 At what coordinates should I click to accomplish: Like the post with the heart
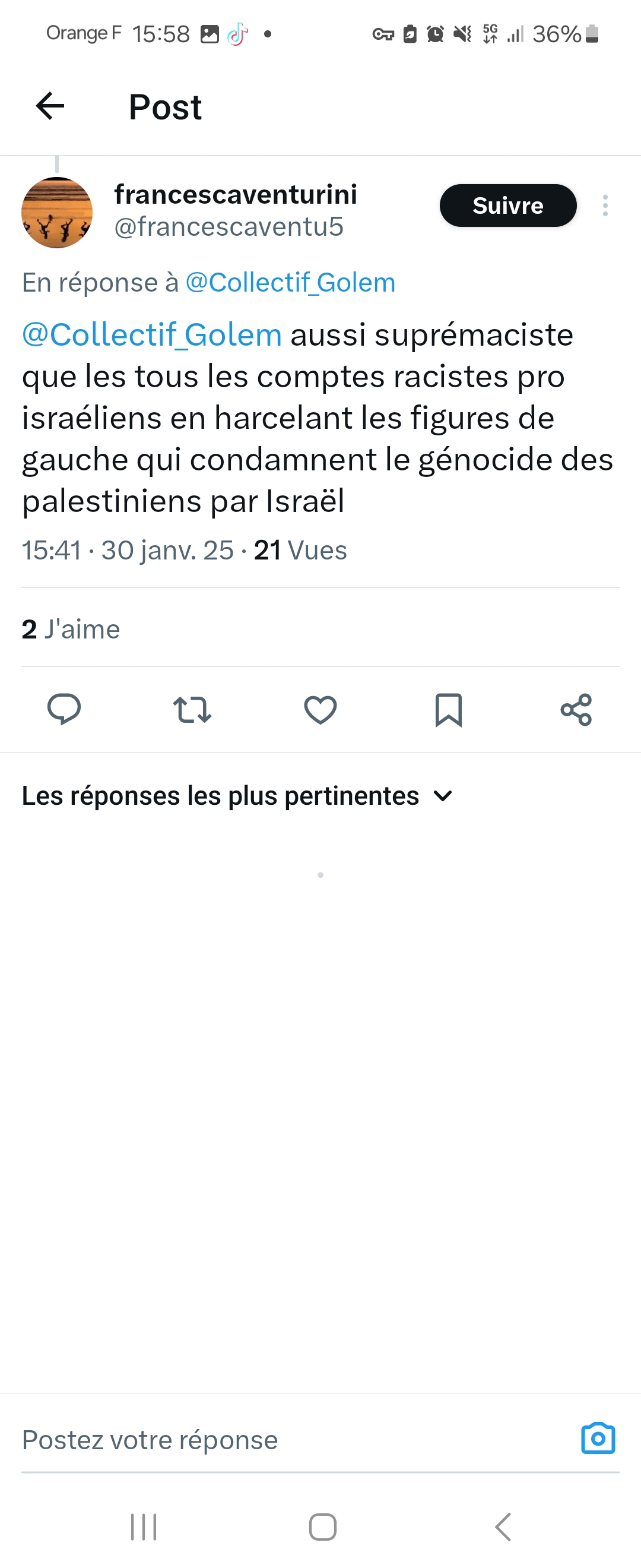pos(320,709)
